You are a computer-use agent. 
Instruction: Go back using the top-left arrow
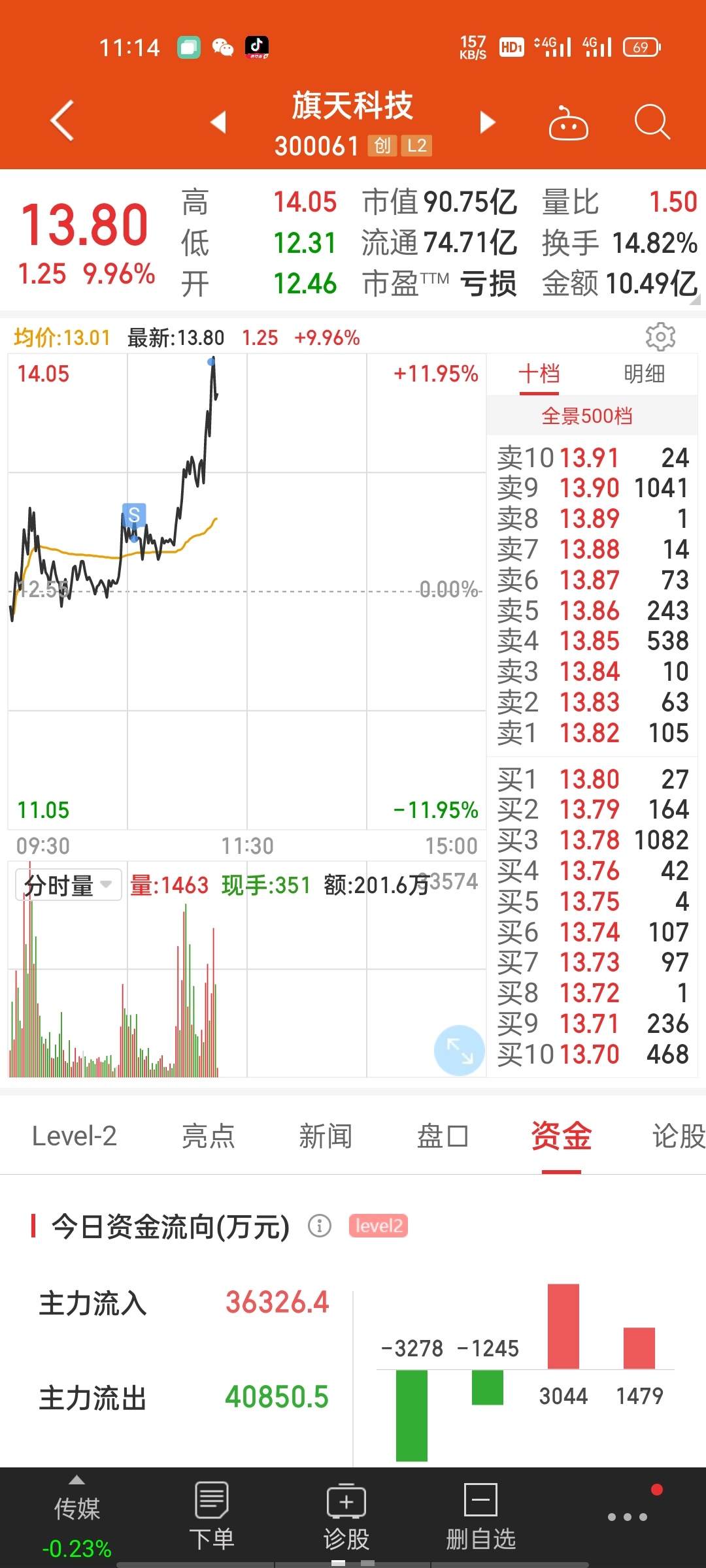tap(62, 121)
